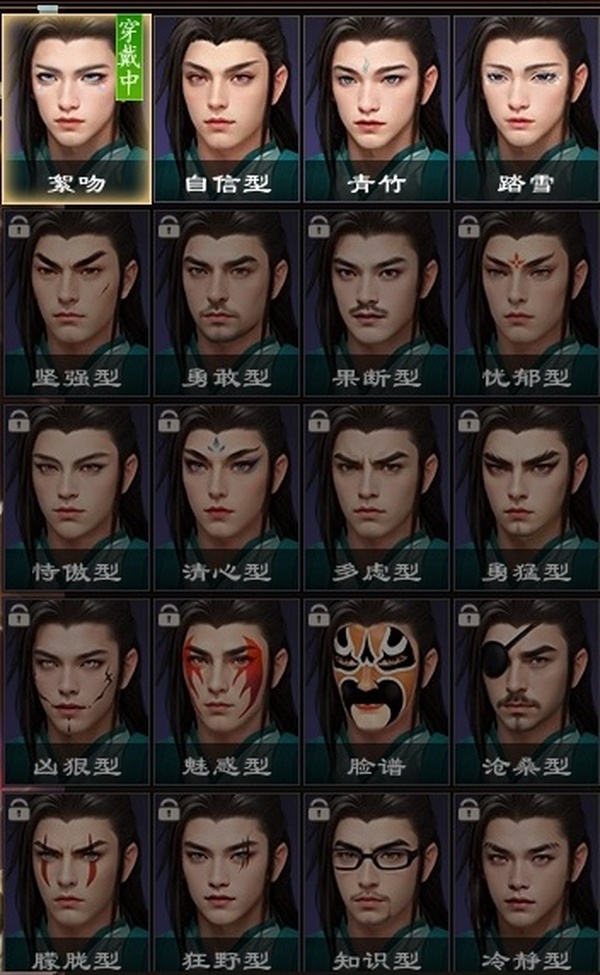Choose the 果断型 mustache face

[x=377, y=302]
